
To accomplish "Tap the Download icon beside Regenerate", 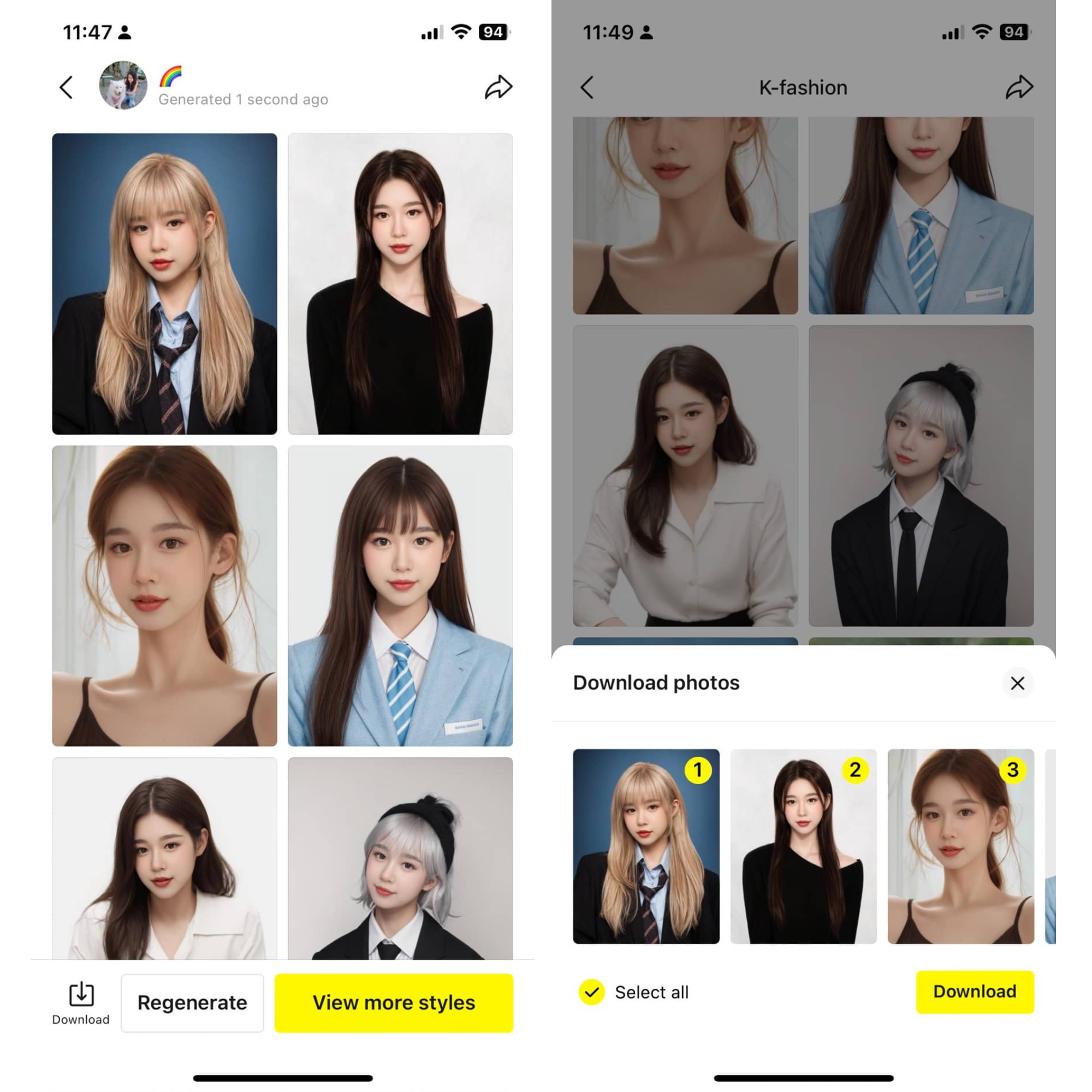I will 81,1002.
